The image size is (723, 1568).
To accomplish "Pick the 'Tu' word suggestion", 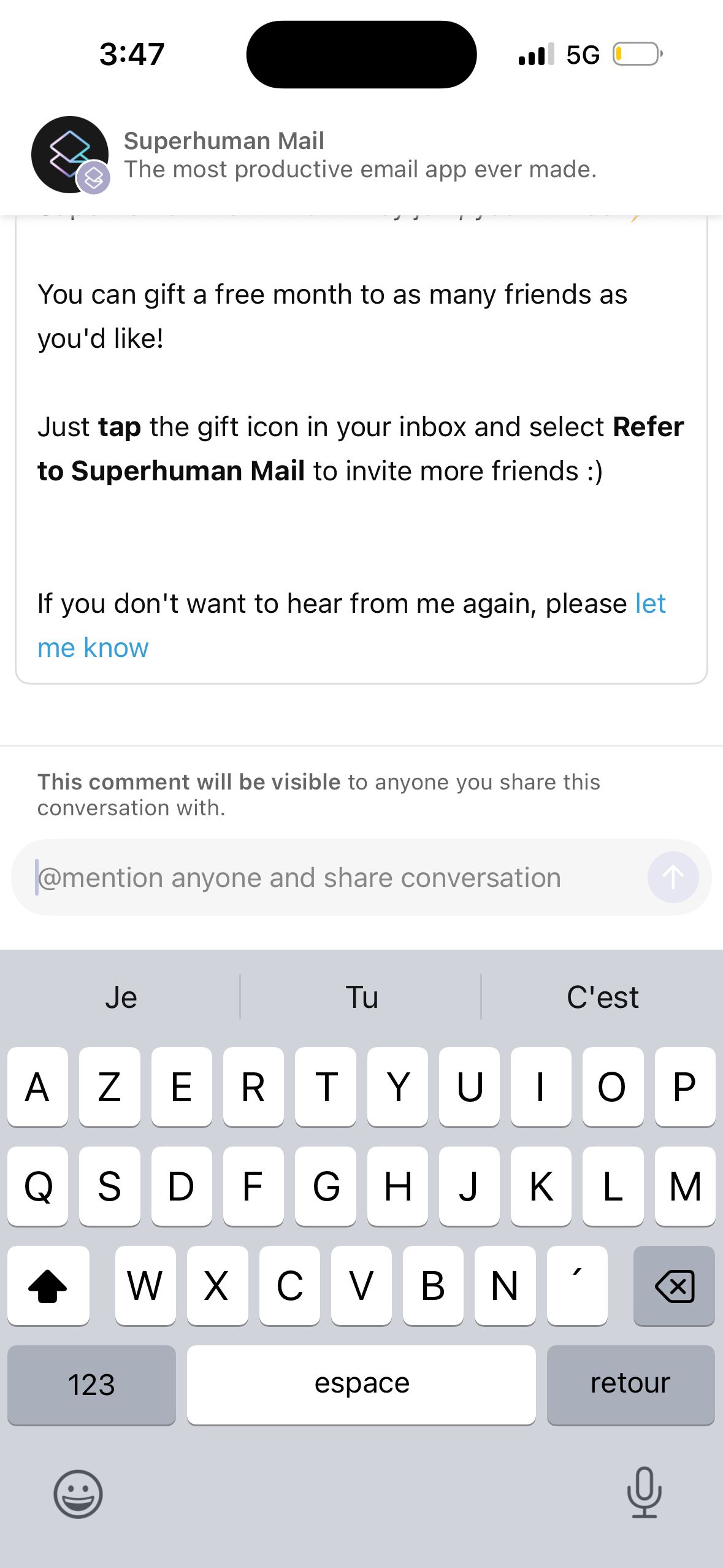I will pyautogui.click(x=362, y=997).
